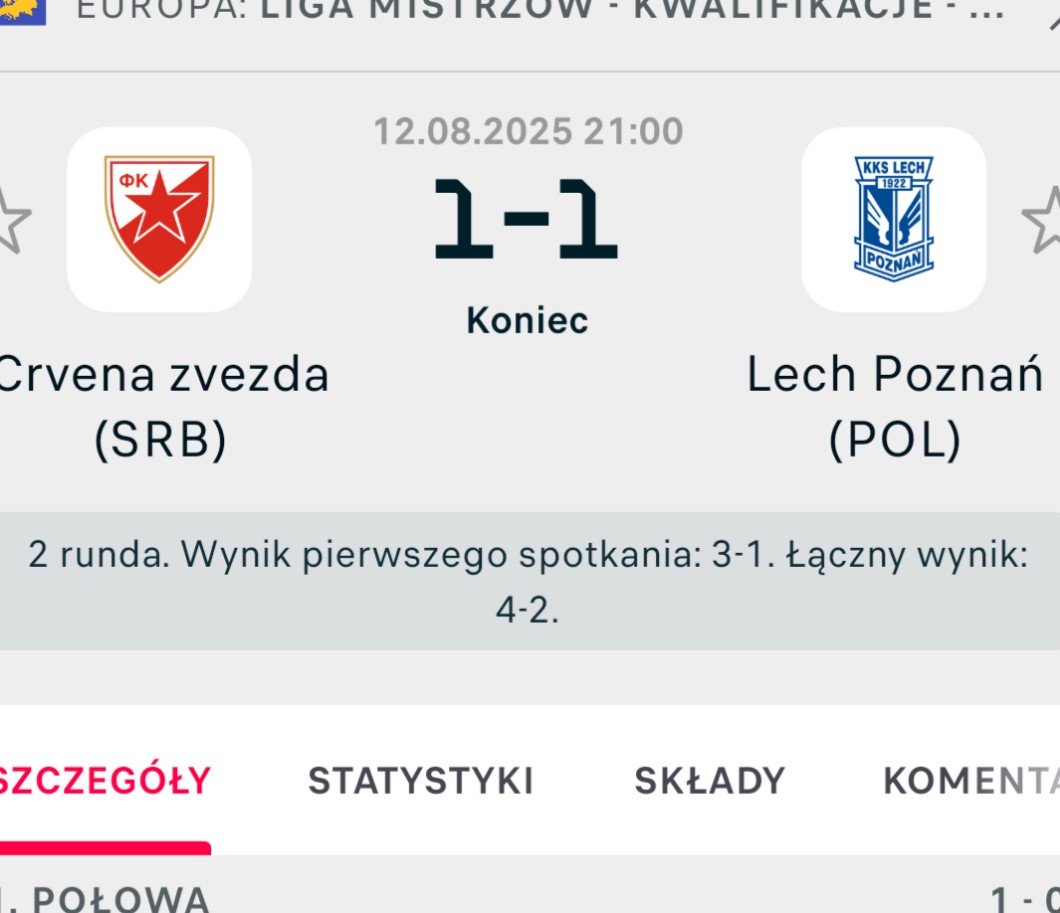This screenshot has height=913, width=1060.
Task: Open the Crvena zvezda team page
Action: (x=160, y=220)
